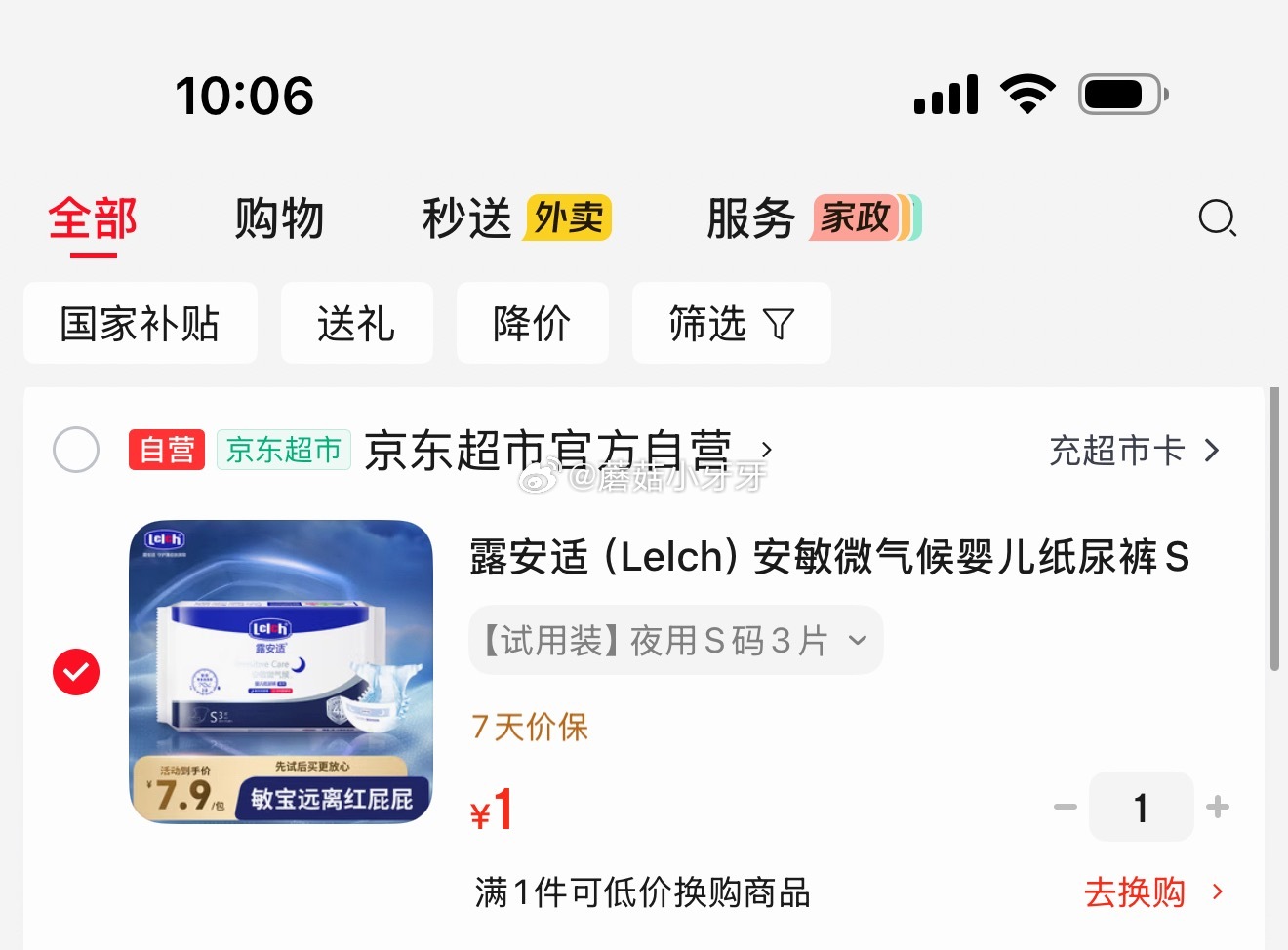Increase quantity with the plus button
The image size is (1288, 950).
pos(1217,807)
